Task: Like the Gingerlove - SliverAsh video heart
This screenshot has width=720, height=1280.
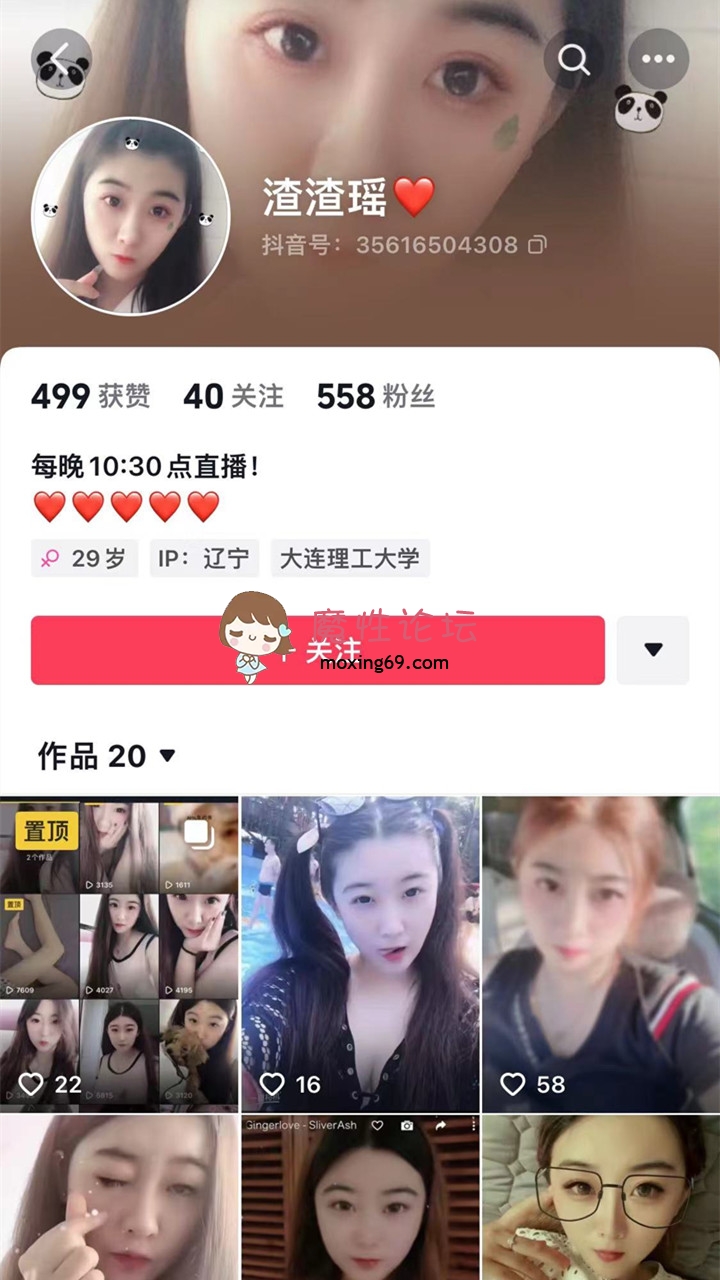Action: [x=377, y=1125]
